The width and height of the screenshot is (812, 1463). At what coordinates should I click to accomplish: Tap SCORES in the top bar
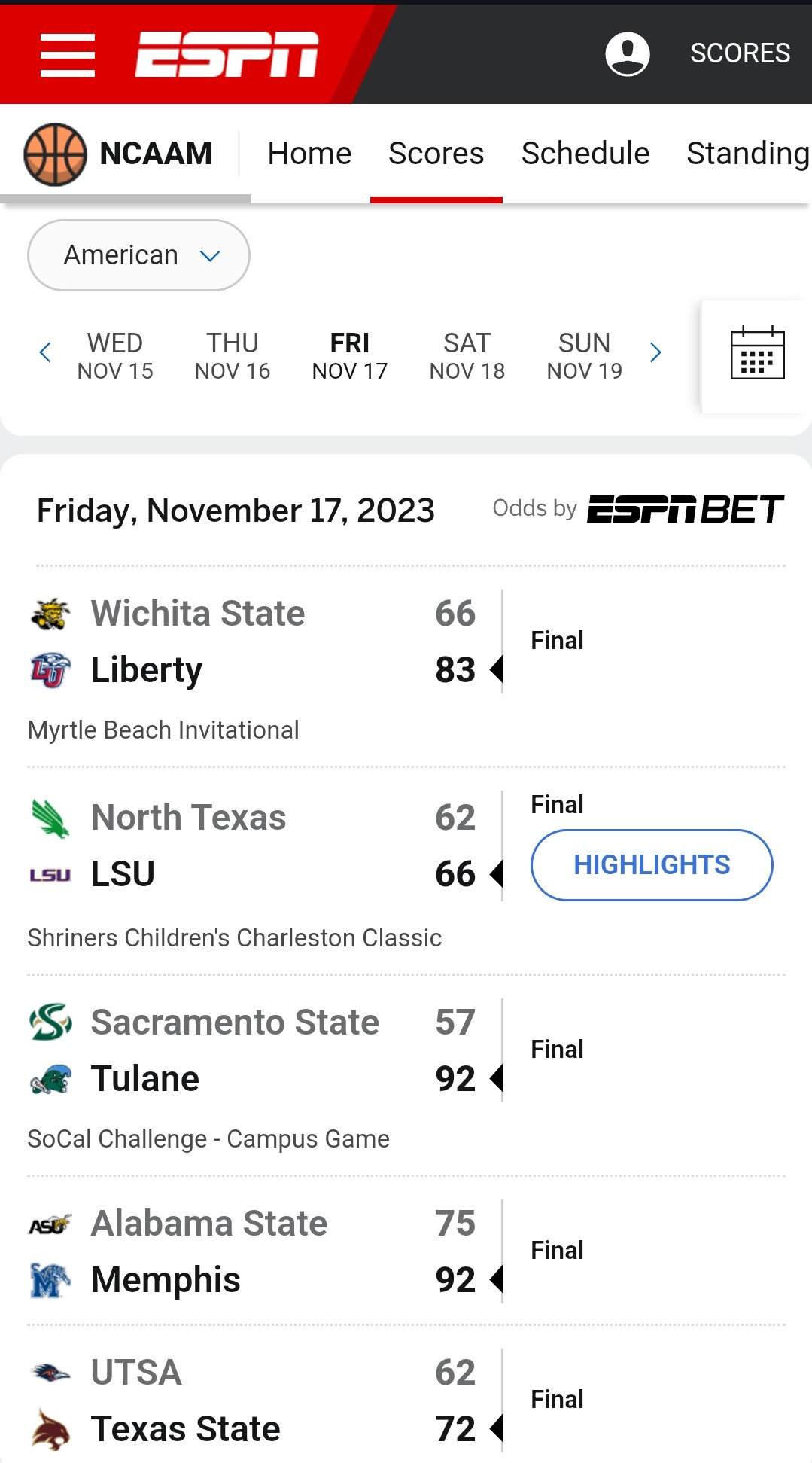(x=740, y=53)
